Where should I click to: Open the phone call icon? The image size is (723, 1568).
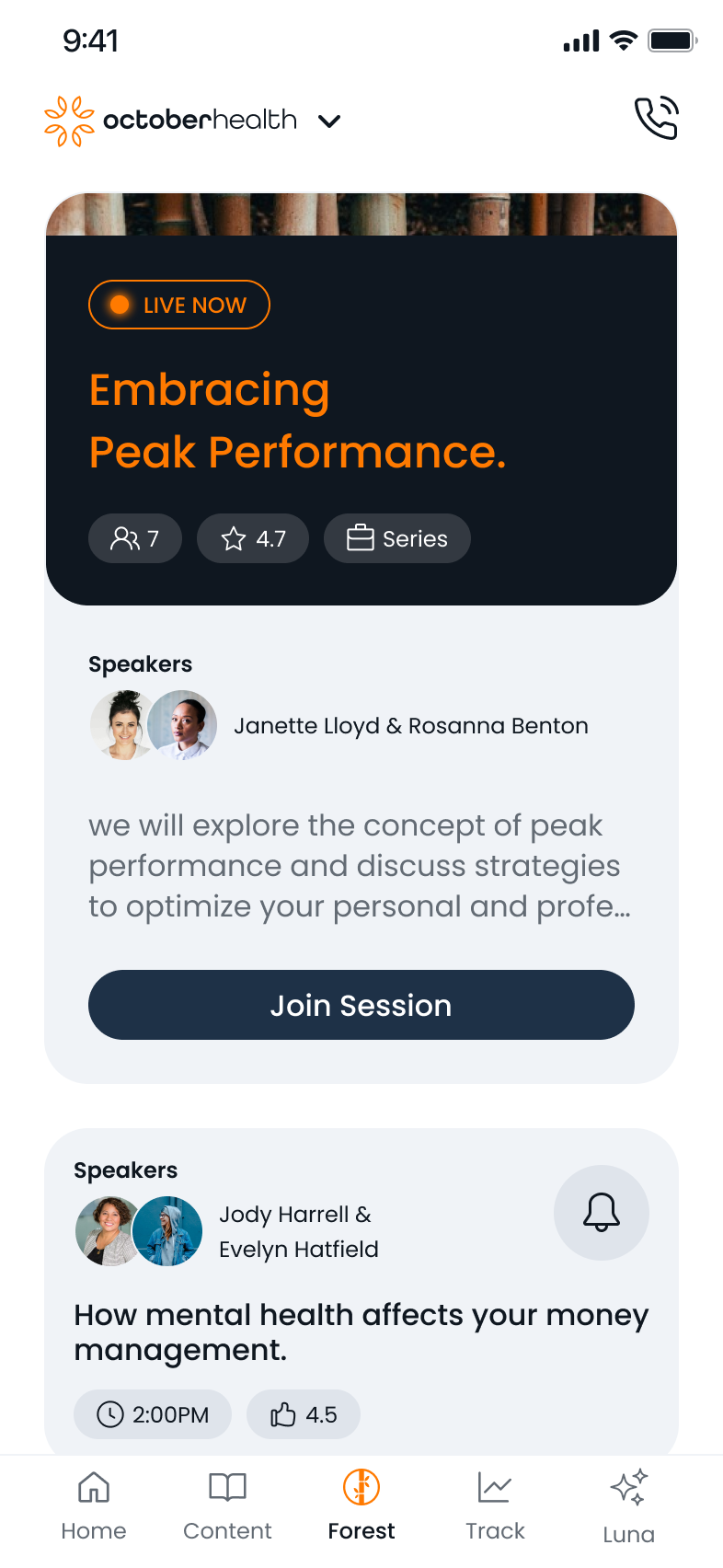(656, 119)
